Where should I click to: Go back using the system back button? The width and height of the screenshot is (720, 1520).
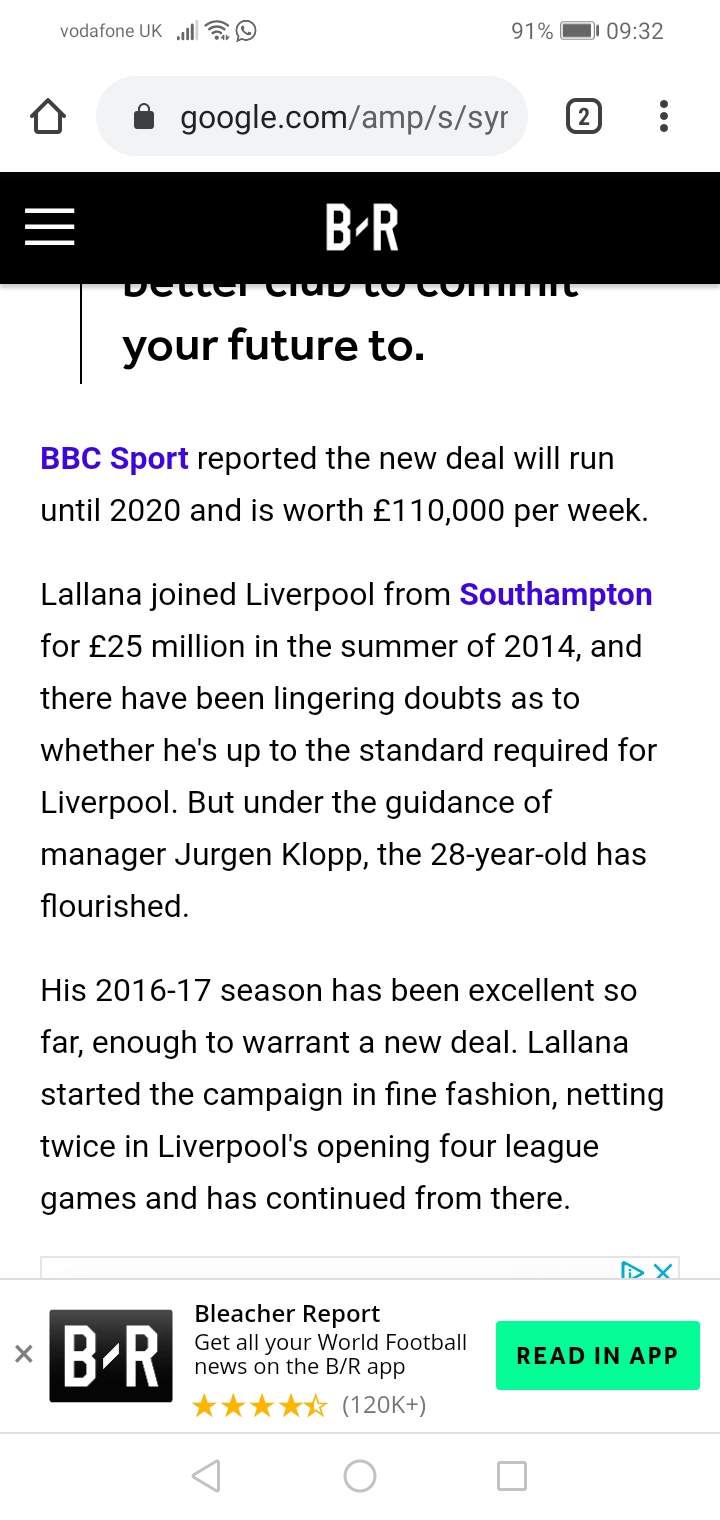pos(206,1476)
